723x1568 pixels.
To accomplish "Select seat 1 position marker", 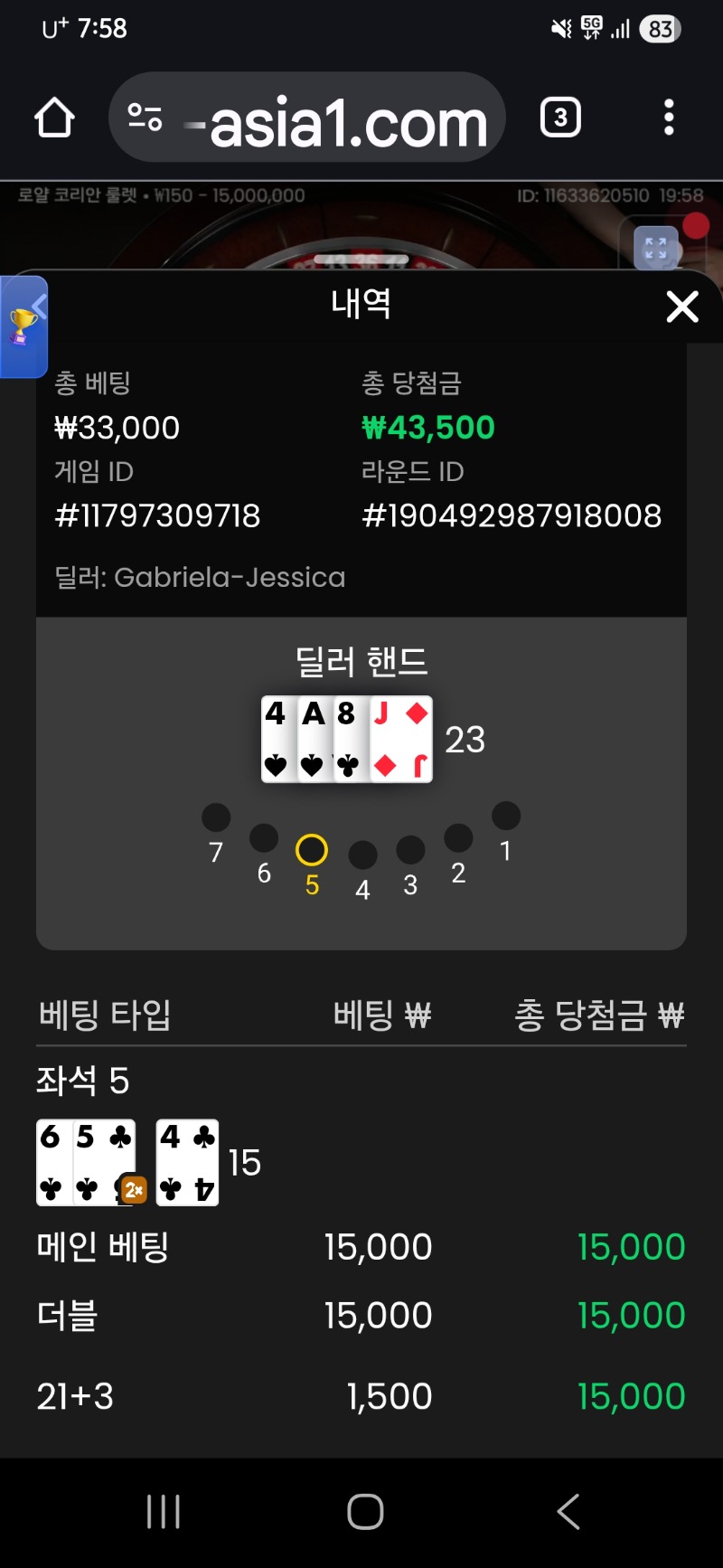I will [505, 816].
